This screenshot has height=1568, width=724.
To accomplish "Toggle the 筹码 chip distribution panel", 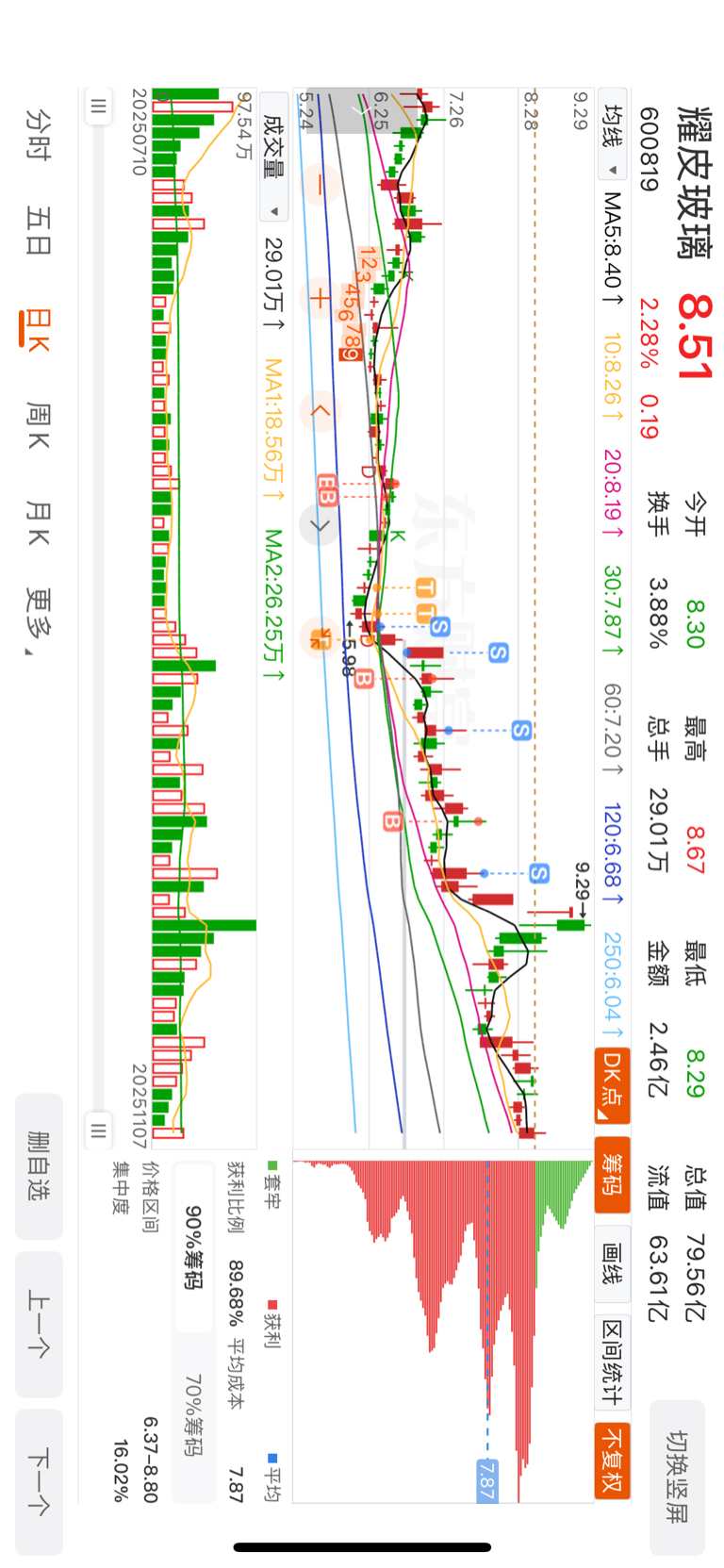I will pos(613,1176).
